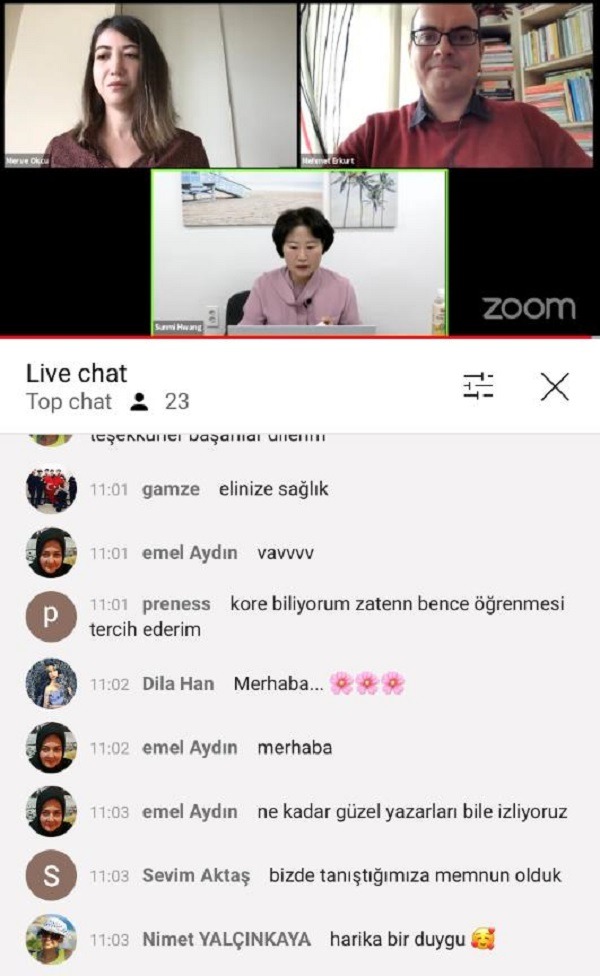The image size is (600, 976).
Task: Tap the live stream video player
Action: click(300, 168)
